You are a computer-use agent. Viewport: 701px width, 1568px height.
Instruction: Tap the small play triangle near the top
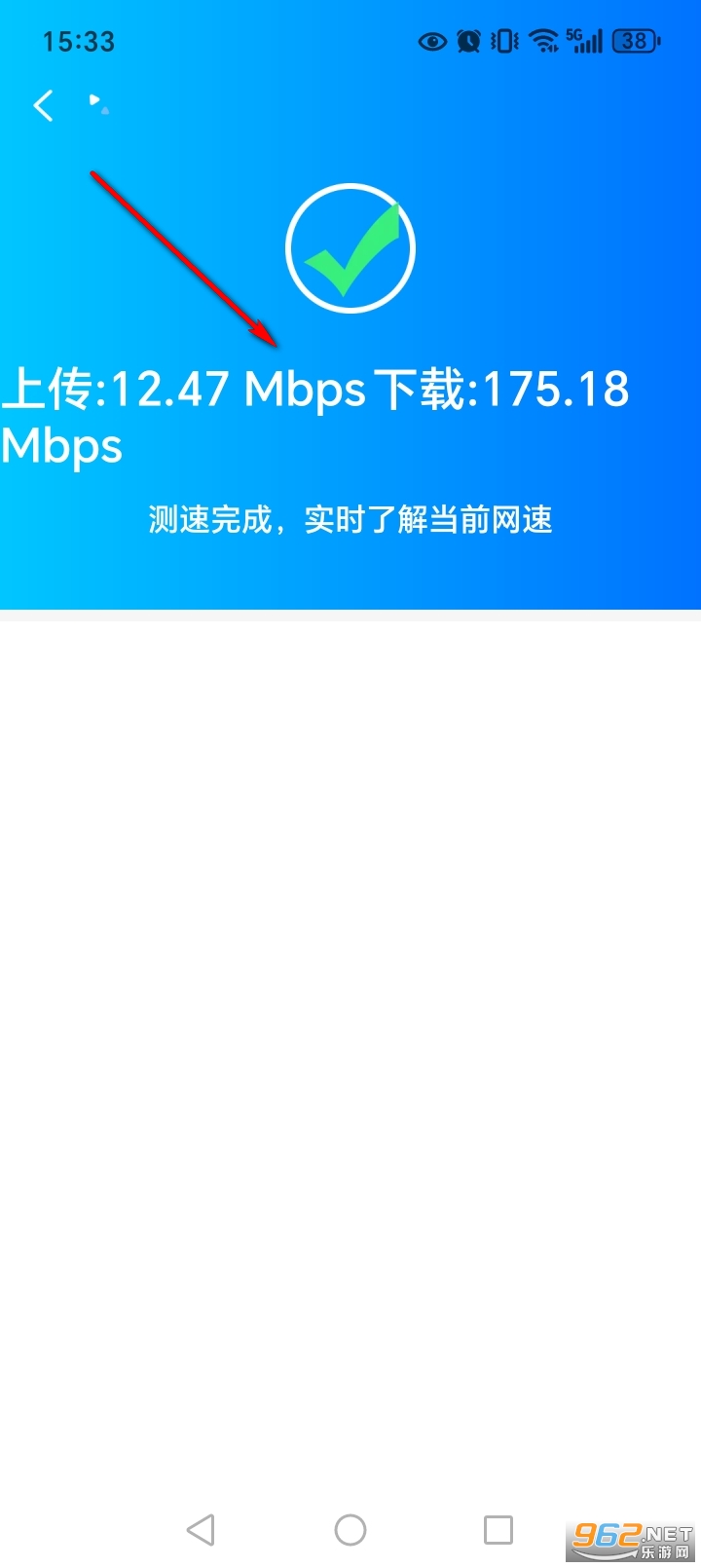pos(95,100)
